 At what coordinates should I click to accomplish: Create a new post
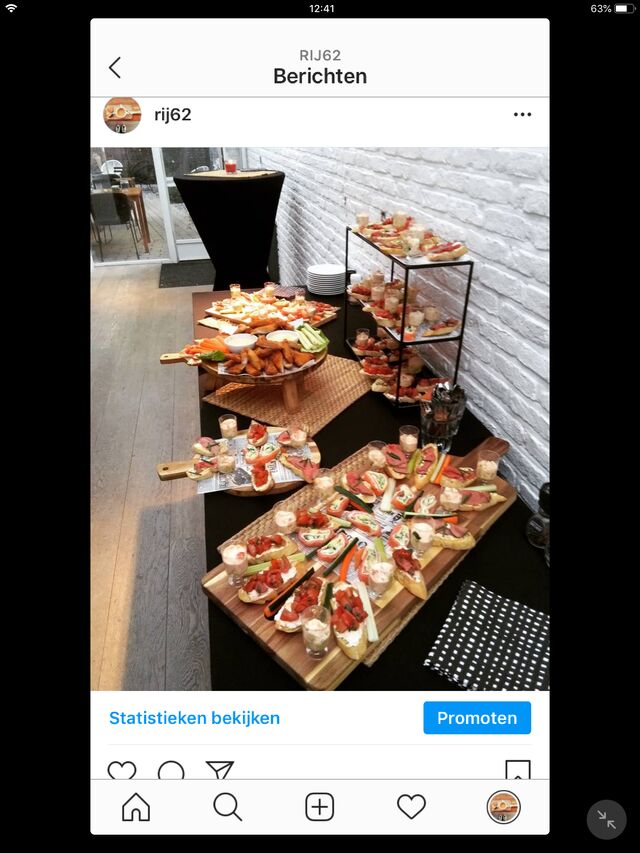tap(319, 807)
